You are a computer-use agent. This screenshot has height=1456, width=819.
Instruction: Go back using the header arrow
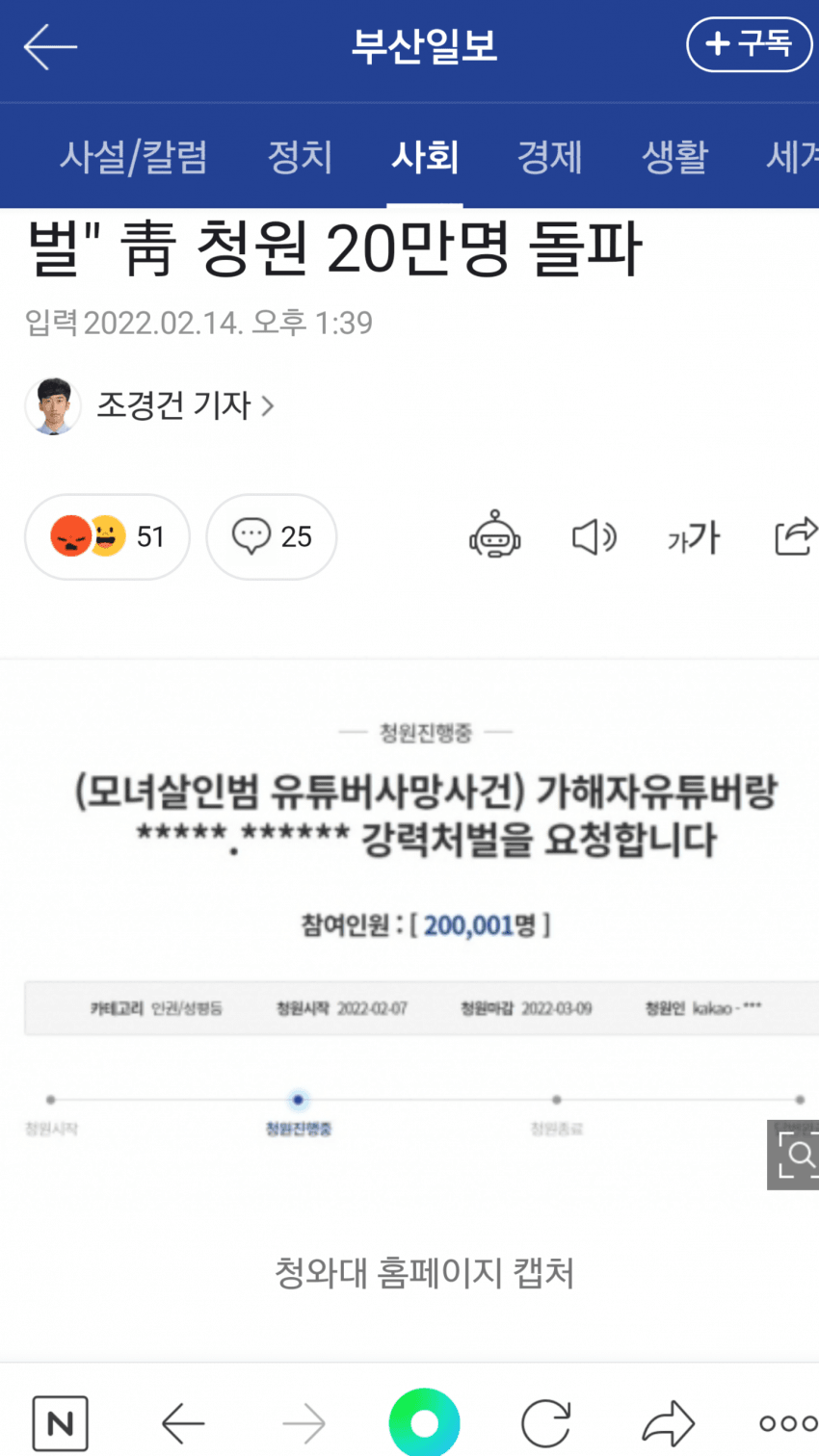coord(50,47)
